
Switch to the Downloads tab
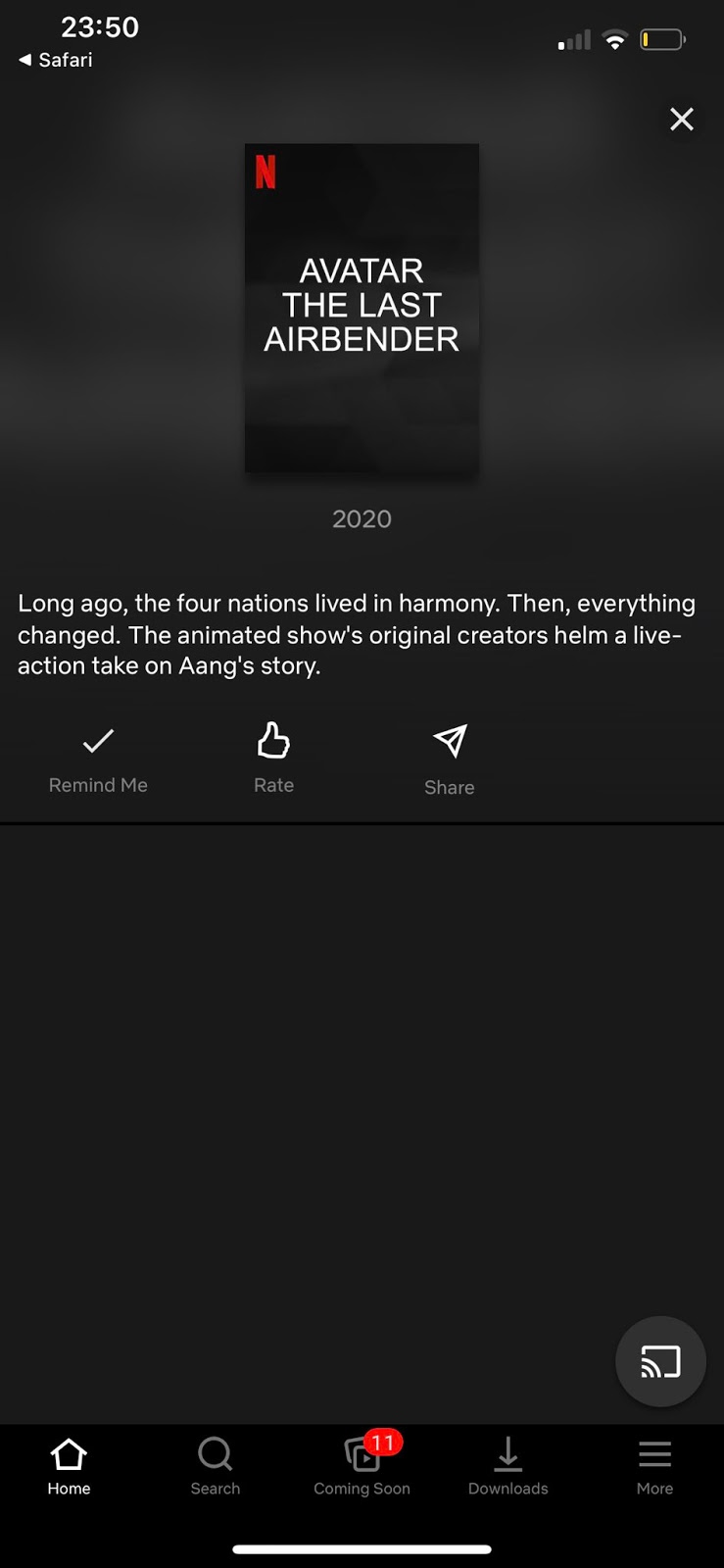click(x=507, y=1466)
